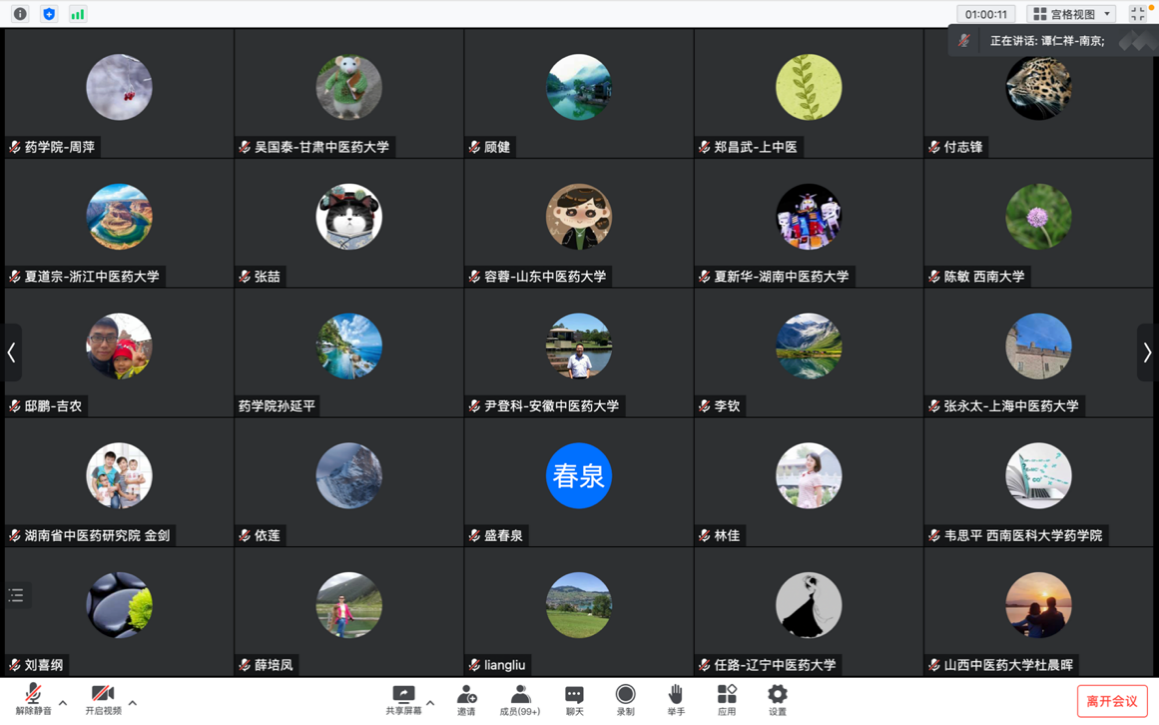Select the participant tile of 盛春泉

coord(578,482)
